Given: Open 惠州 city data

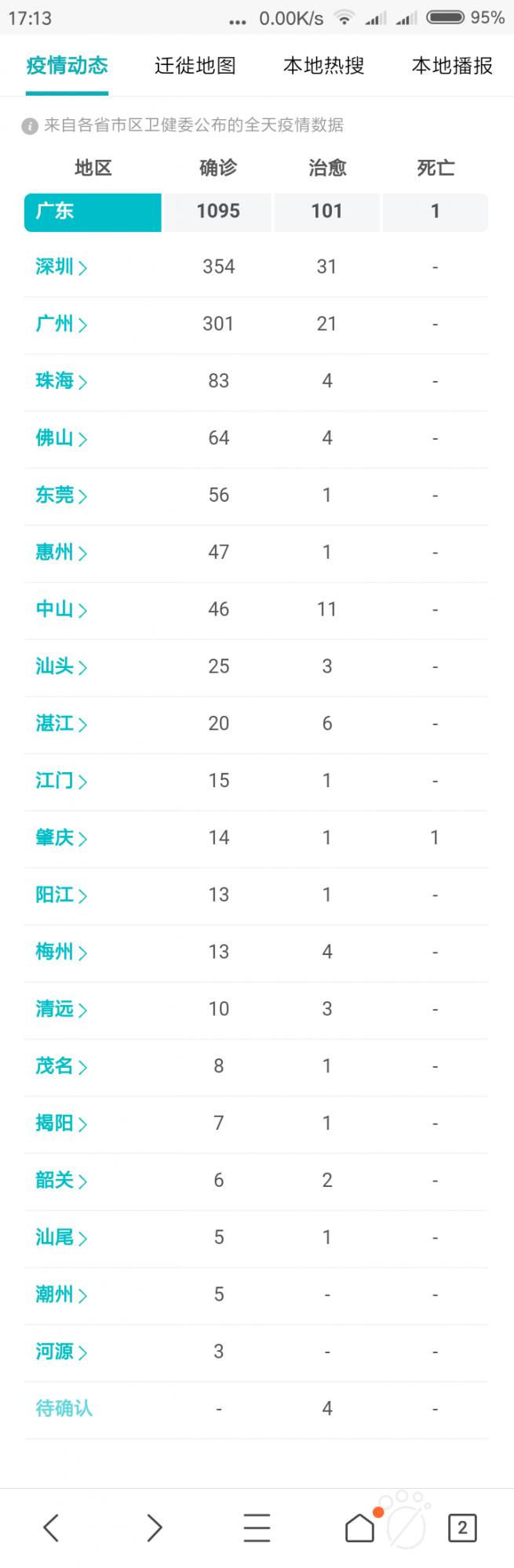Looking at the screenshot, I should coord(60,553).
